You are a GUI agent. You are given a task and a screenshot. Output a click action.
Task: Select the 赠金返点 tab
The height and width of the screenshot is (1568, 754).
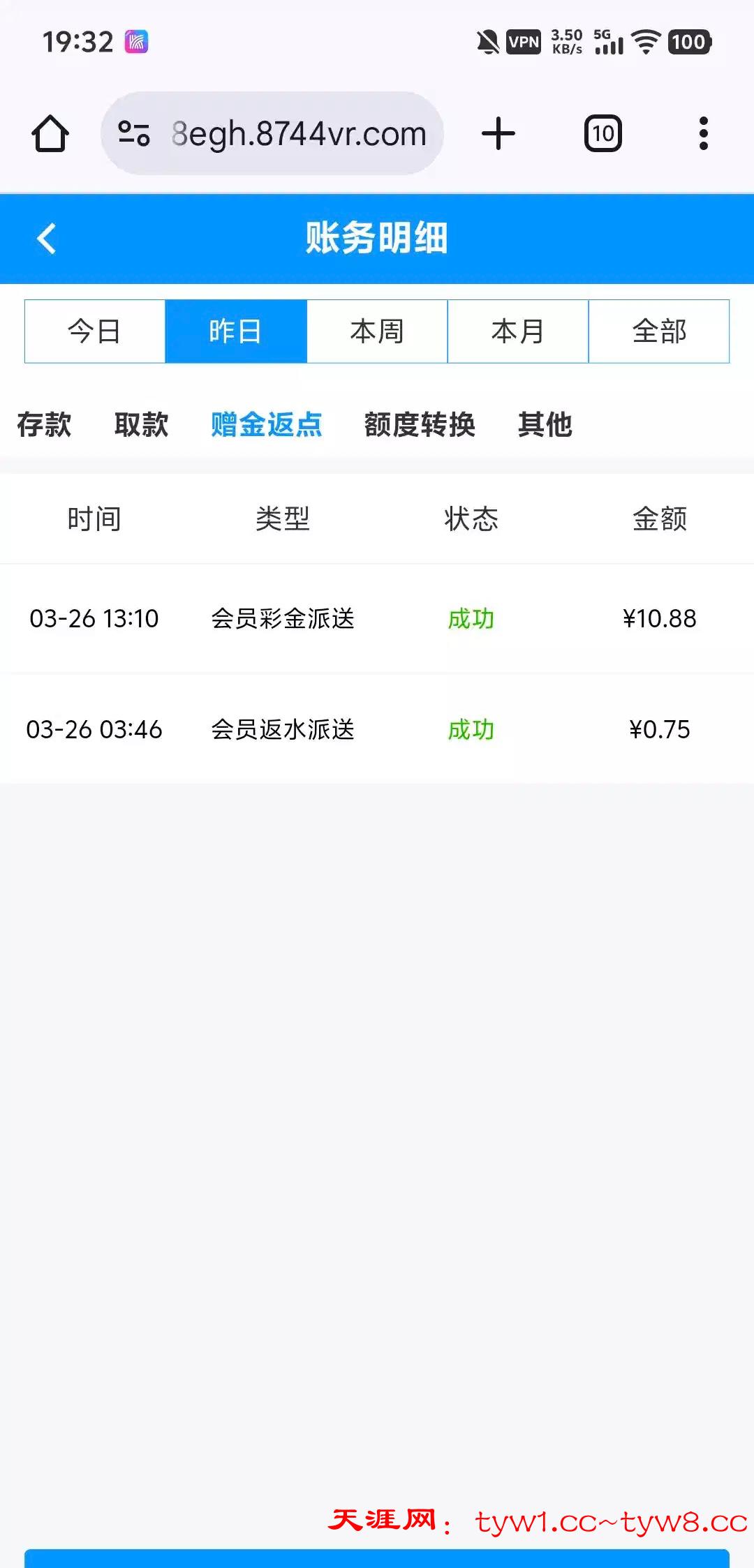[x=267, y=424]
